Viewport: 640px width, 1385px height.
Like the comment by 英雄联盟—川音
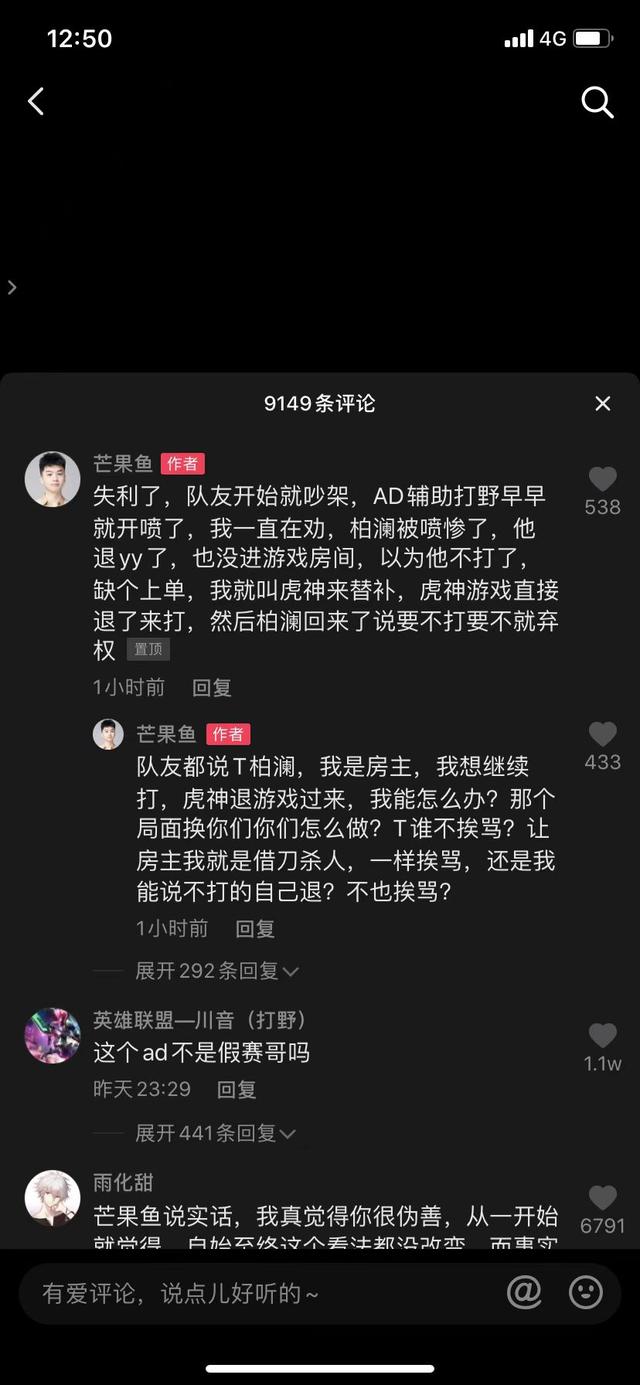(602, 1036)
